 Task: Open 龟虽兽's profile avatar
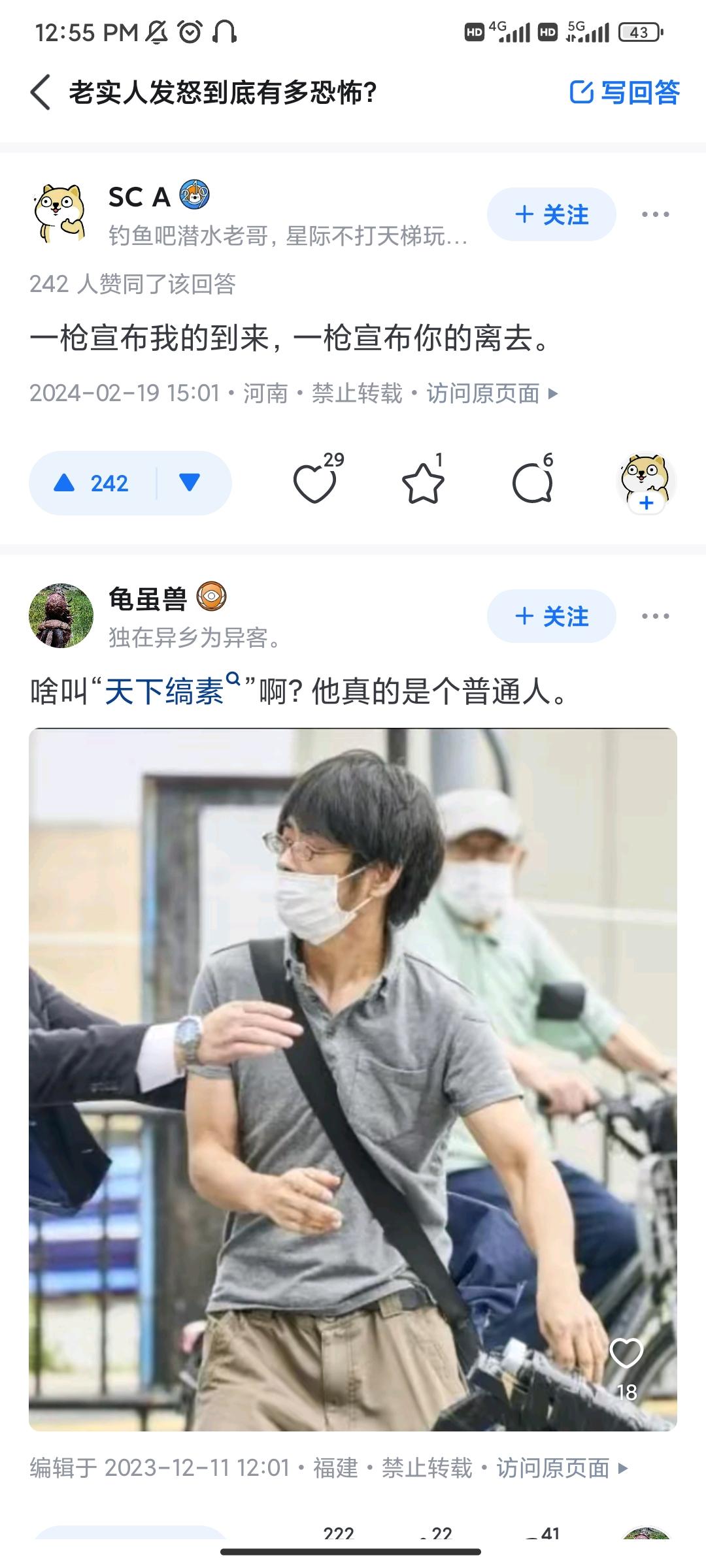pyautogui.click(x=61, y=615)
